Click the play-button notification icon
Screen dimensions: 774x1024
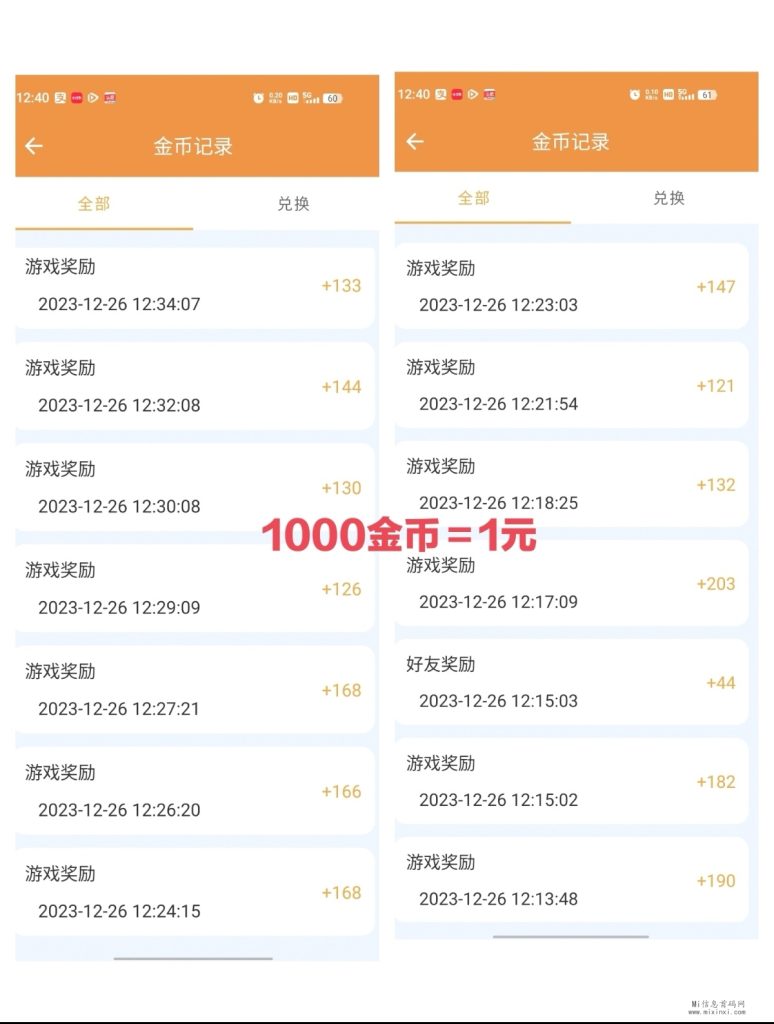click(92, 97)
